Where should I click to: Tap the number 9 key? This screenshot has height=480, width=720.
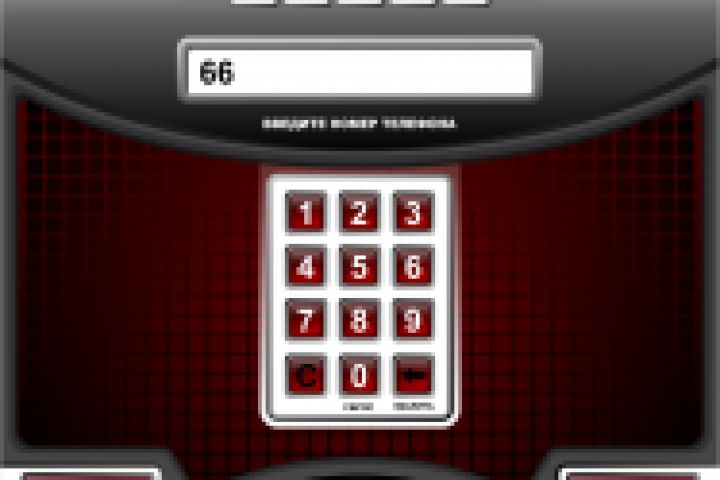coord(413,321)
